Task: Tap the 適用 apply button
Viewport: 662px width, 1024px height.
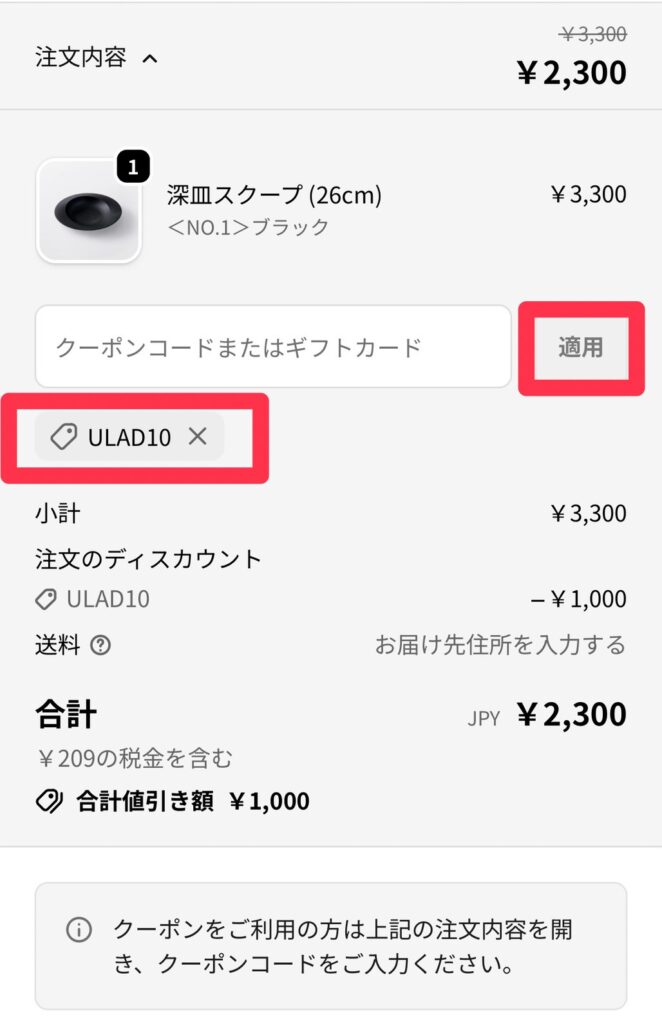Action: pos(580,348)
